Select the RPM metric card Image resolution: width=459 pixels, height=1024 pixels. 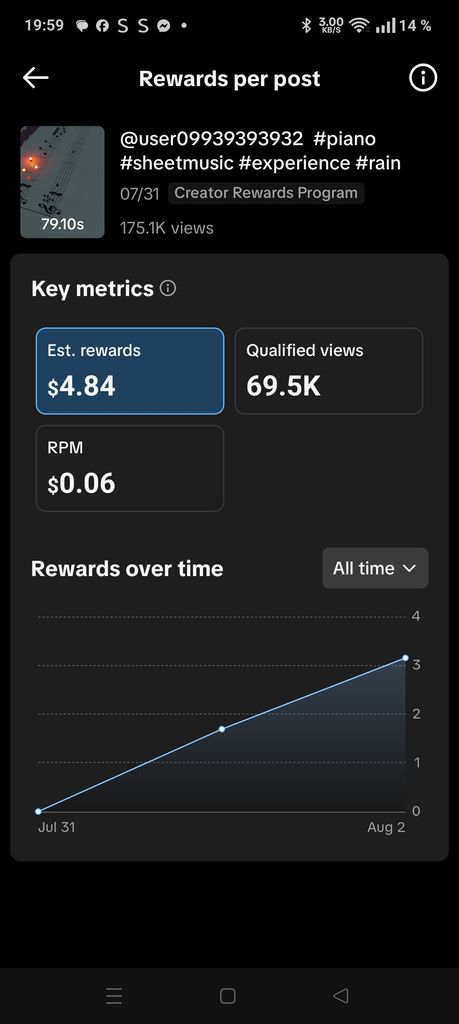point(130,468)
